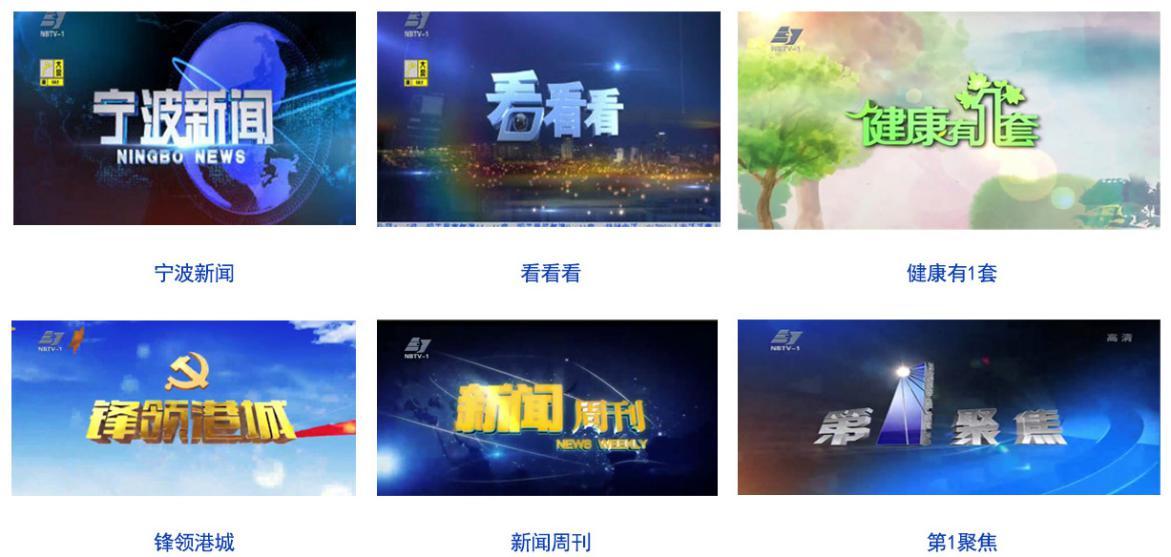The width and height of the screenshot is (1171, 557).
Task: Follow the 健康有1套 title link
Action: tap(951, 273)
